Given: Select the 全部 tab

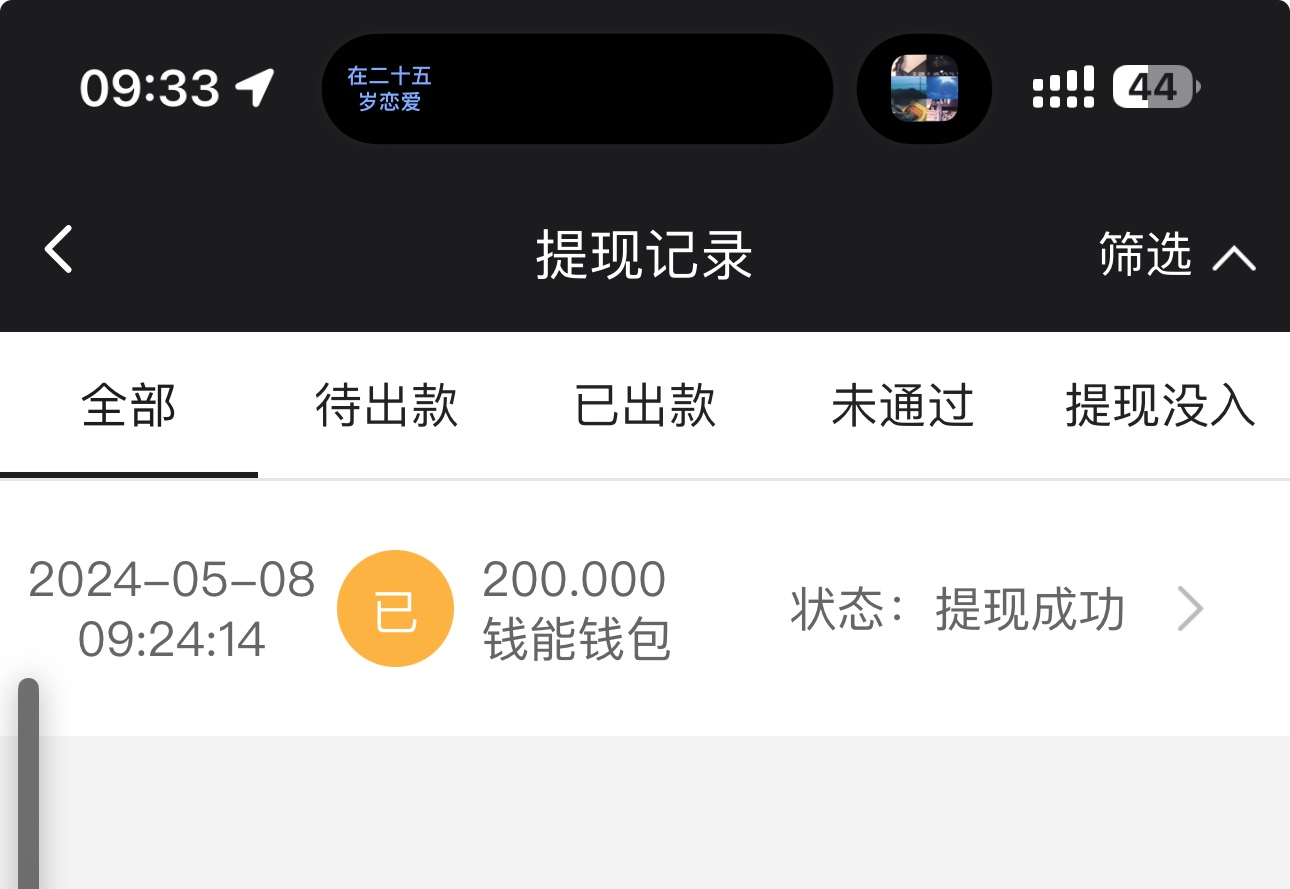Looking at the screenshot, I should click(129, 406).
